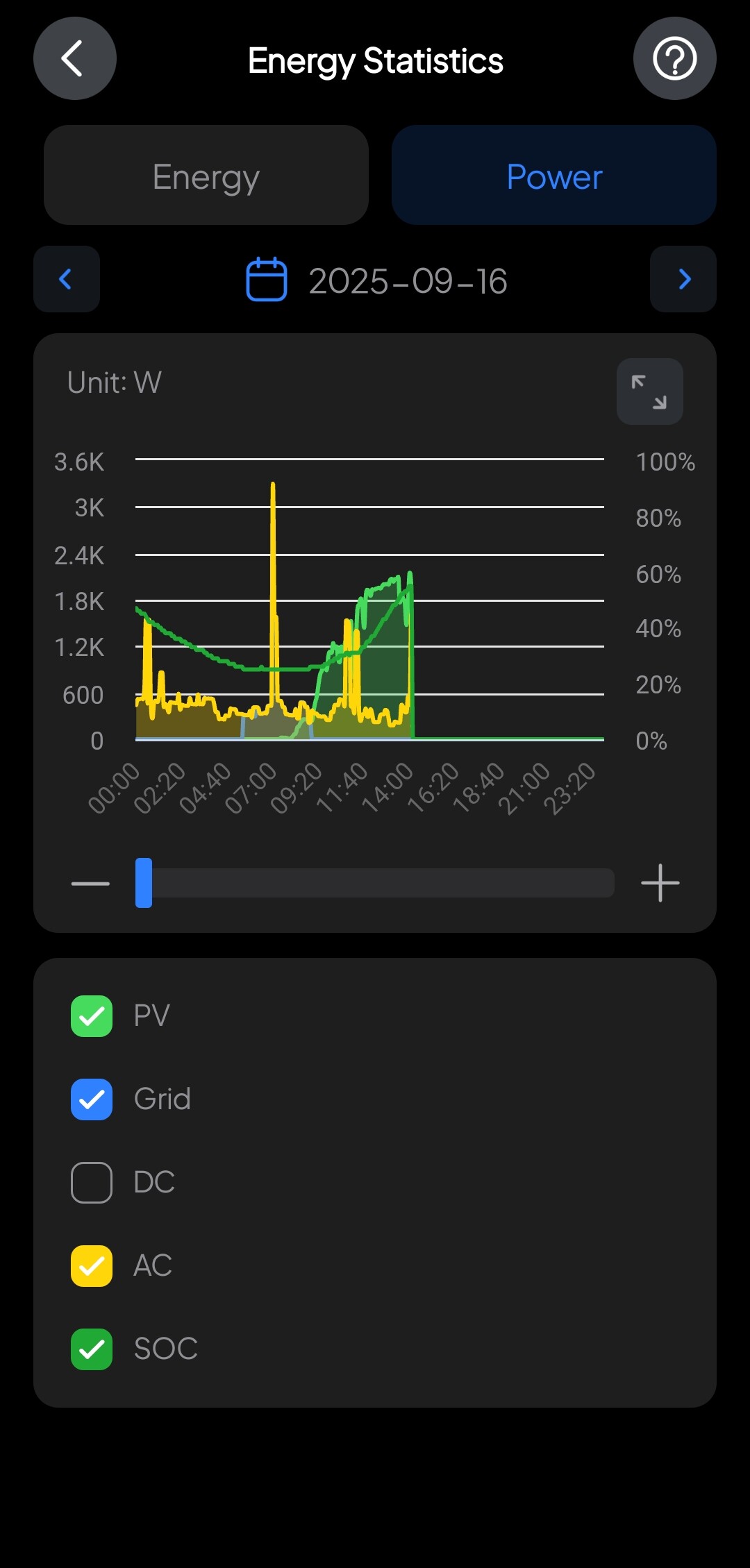Screen dimensions: 750x1568
Task: Go to the next day
Action: (683, 279)
